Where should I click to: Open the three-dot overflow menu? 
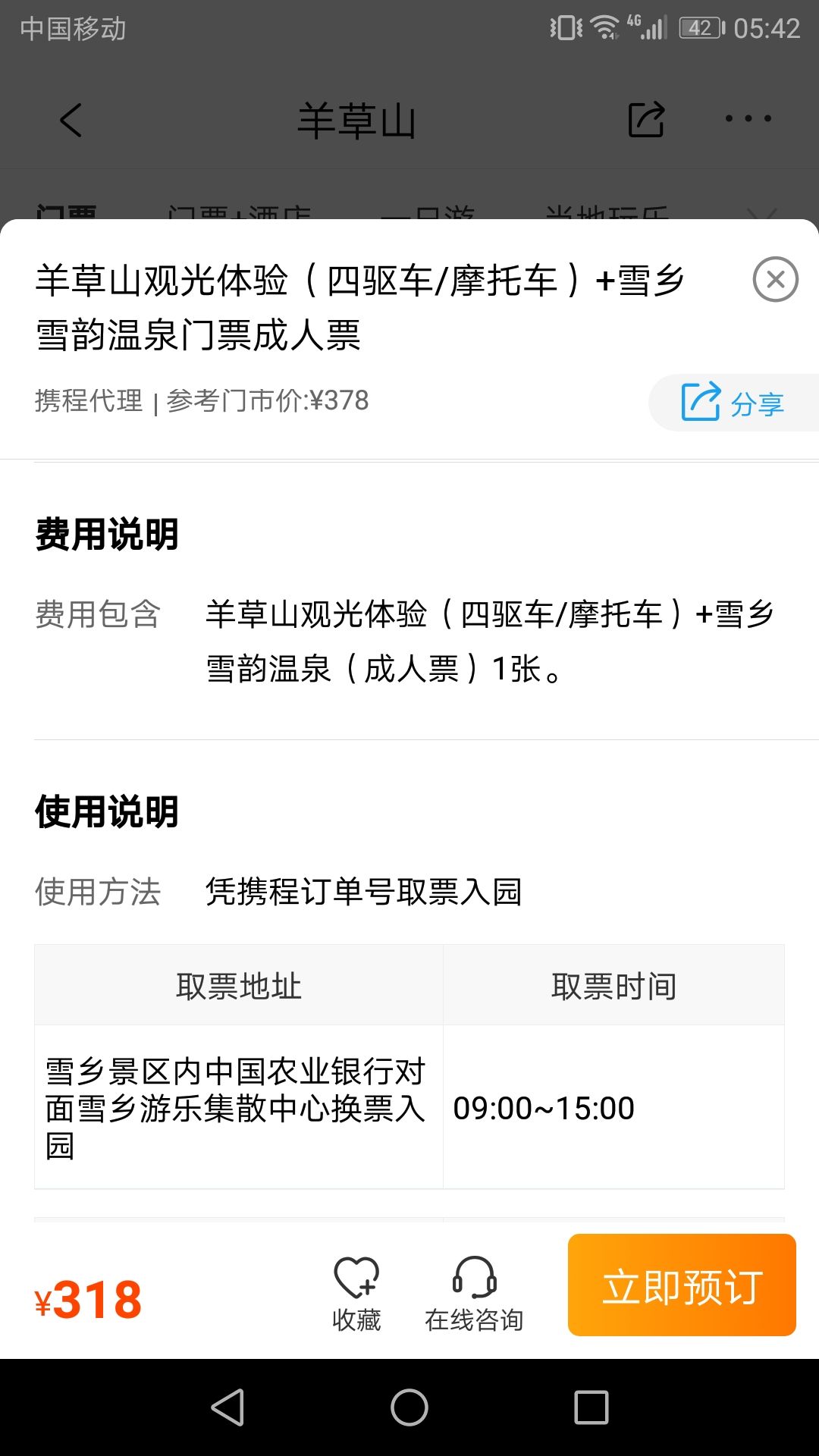click(748, 119)
